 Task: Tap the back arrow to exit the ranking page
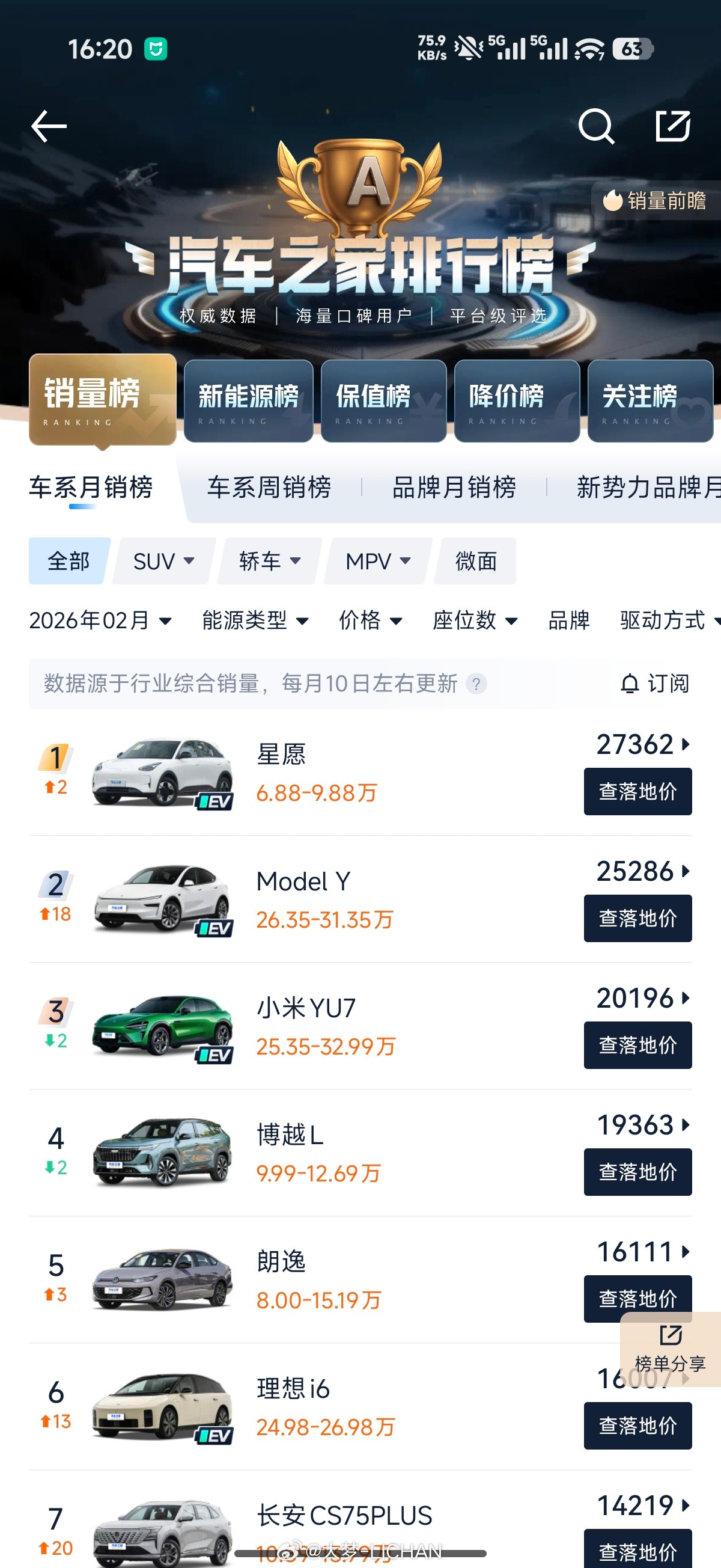pos(50,125)
